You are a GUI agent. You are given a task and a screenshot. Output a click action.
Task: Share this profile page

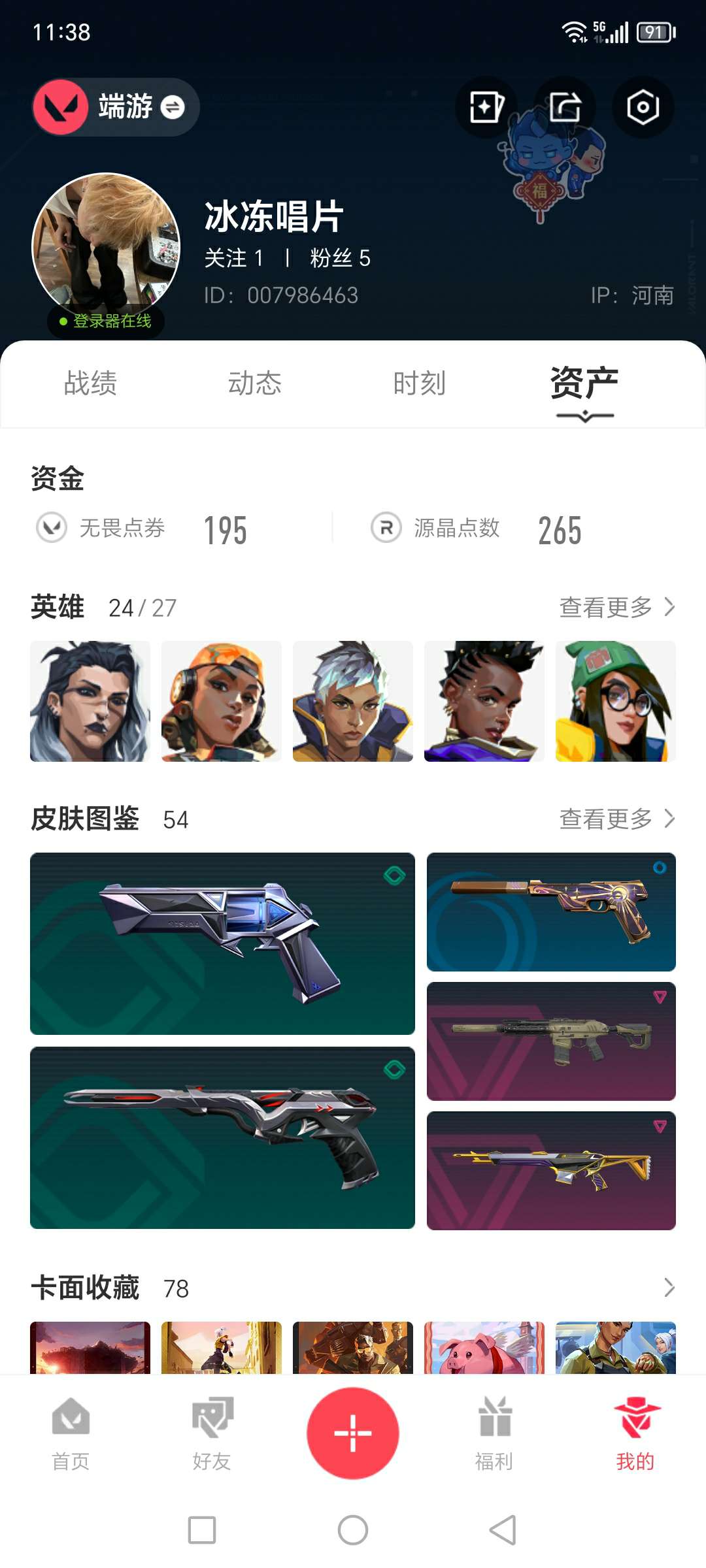pos(564,107)
